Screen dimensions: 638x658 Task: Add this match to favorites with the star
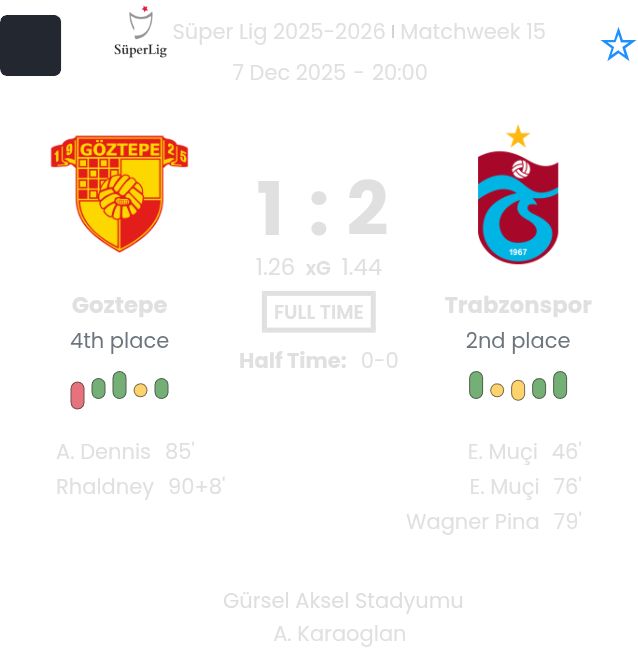coord(617,45)
